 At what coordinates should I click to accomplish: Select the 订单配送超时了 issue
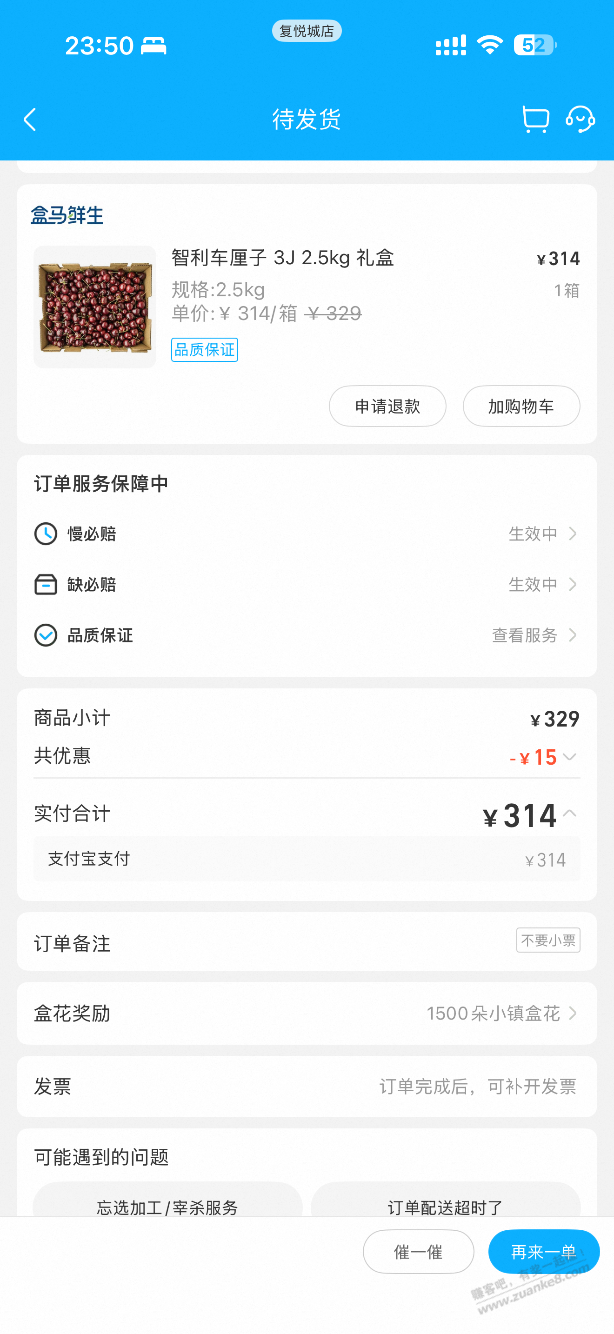coord(445,1206)
